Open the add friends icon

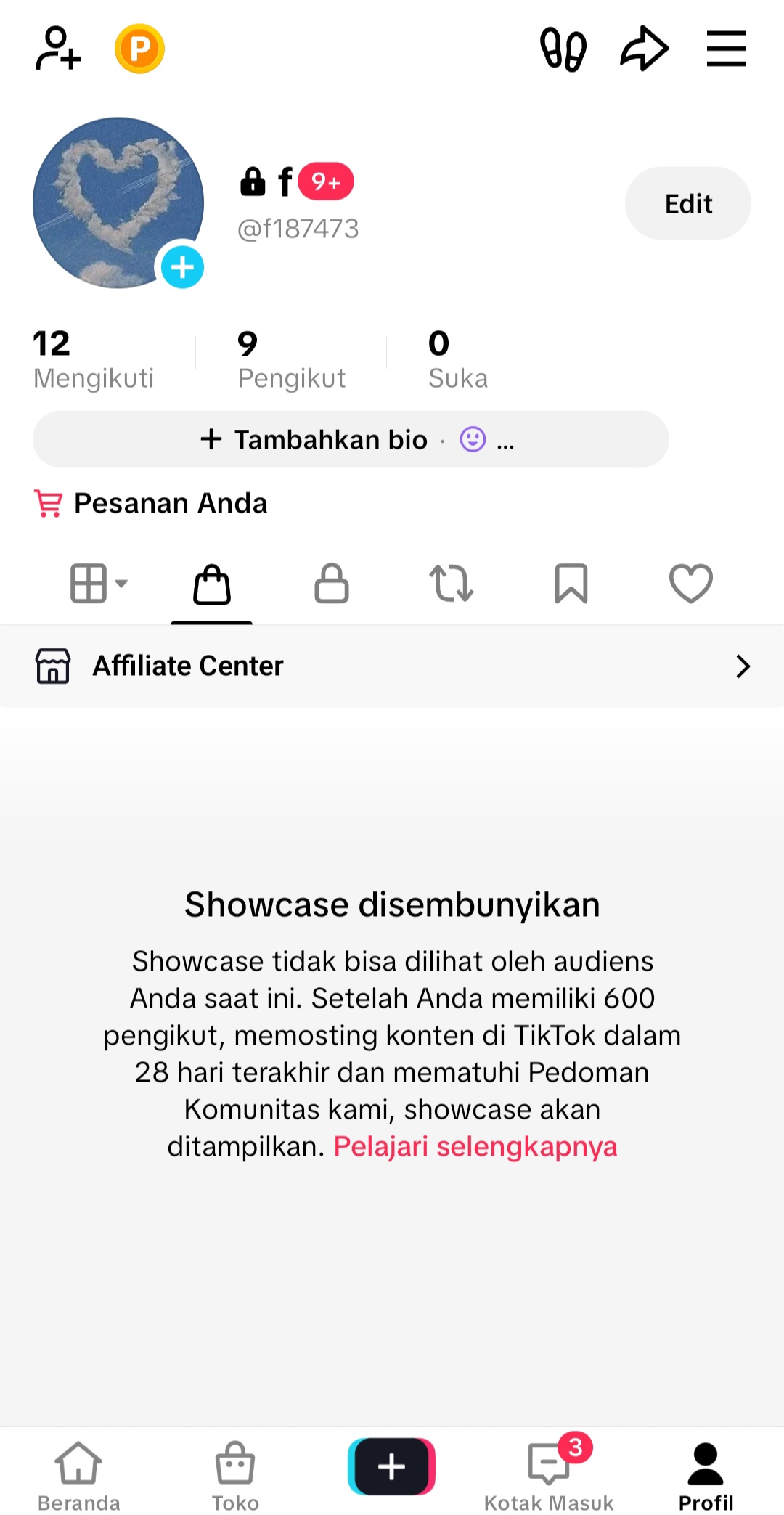pyautogui.click(x=58, y=49)
